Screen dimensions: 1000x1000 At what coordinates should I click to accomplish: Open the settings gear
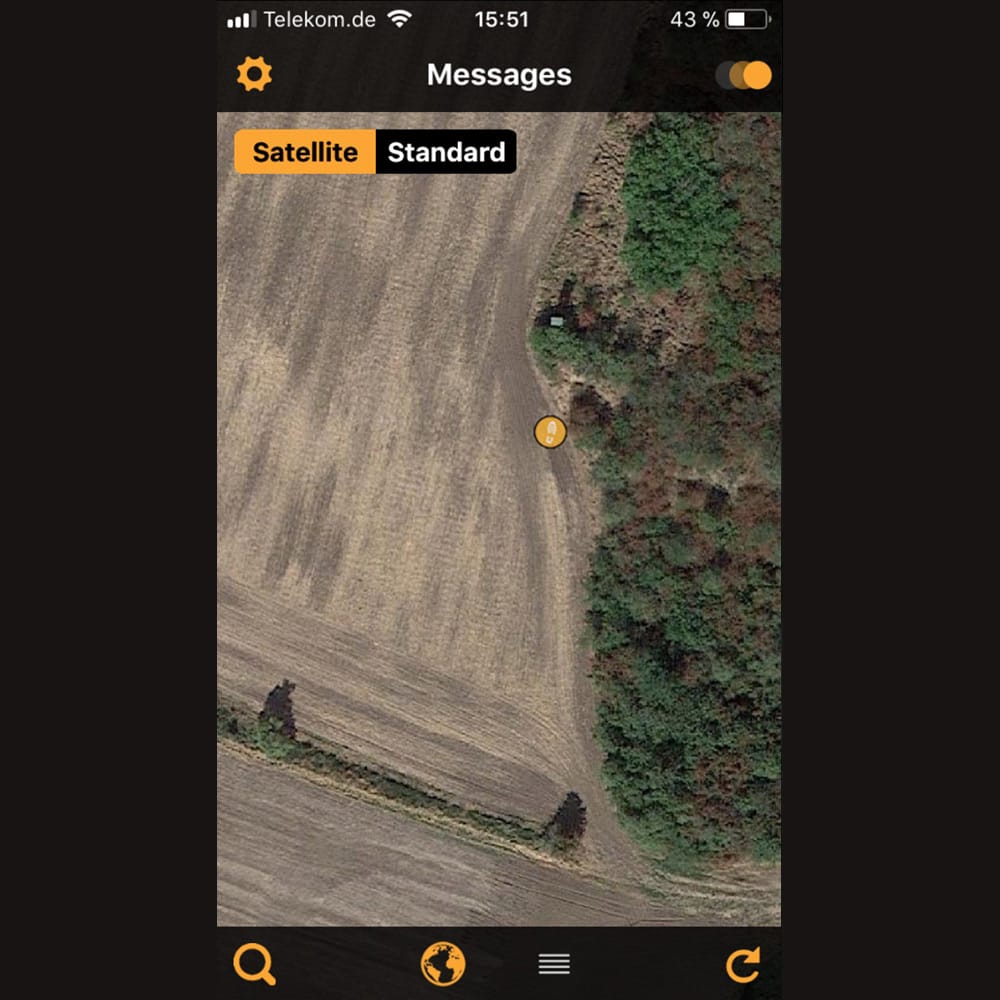[254, 74]
